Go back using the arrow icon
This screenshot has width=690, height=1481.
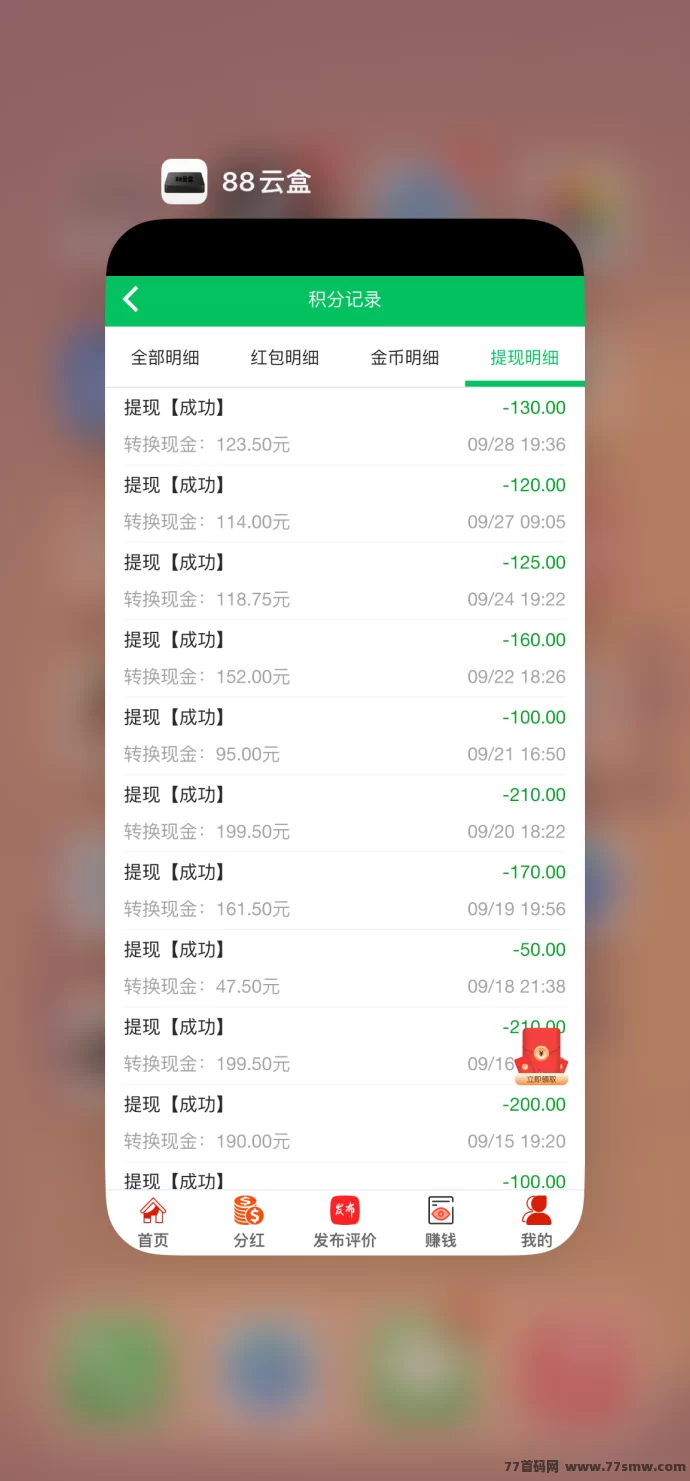pos(131,299)
